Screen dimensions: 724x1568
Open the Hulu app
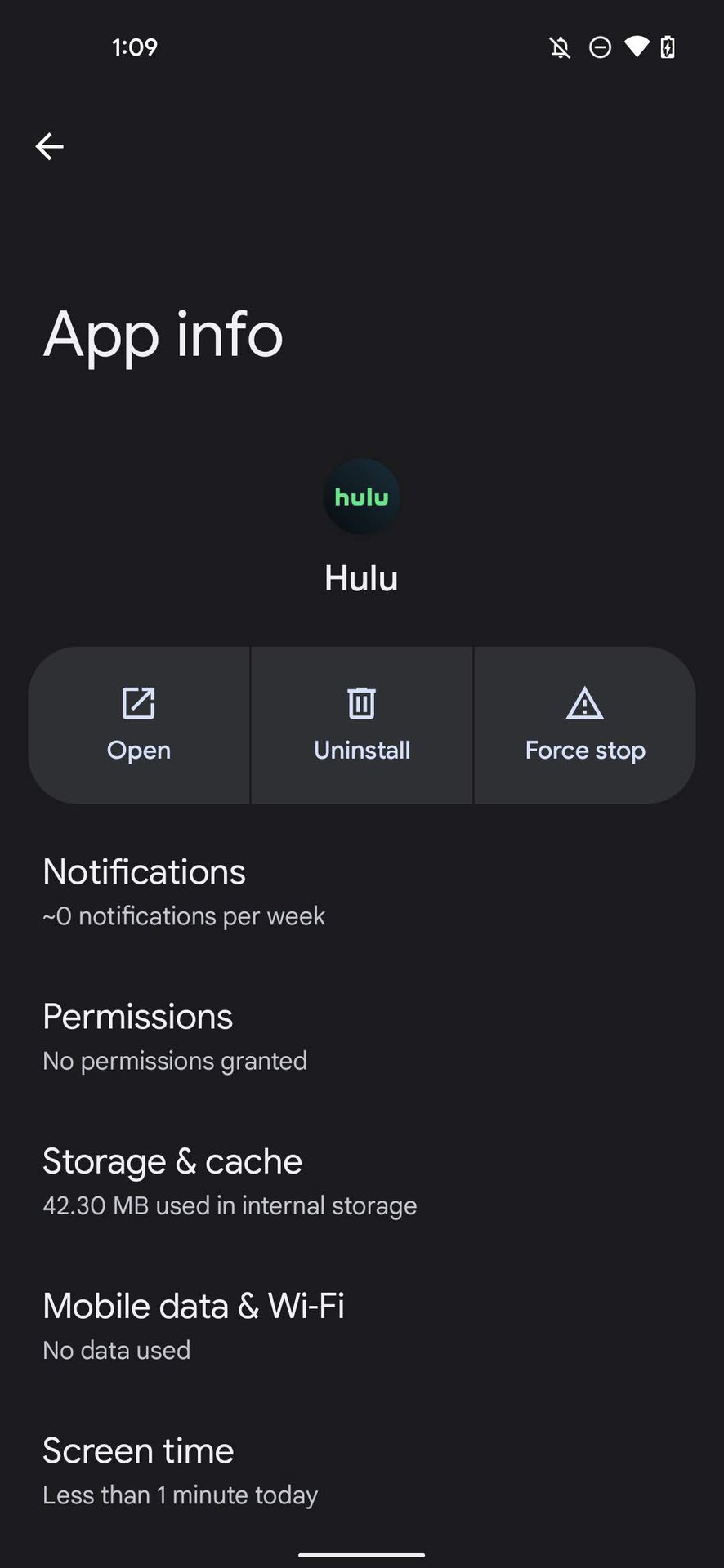point(139,725)
